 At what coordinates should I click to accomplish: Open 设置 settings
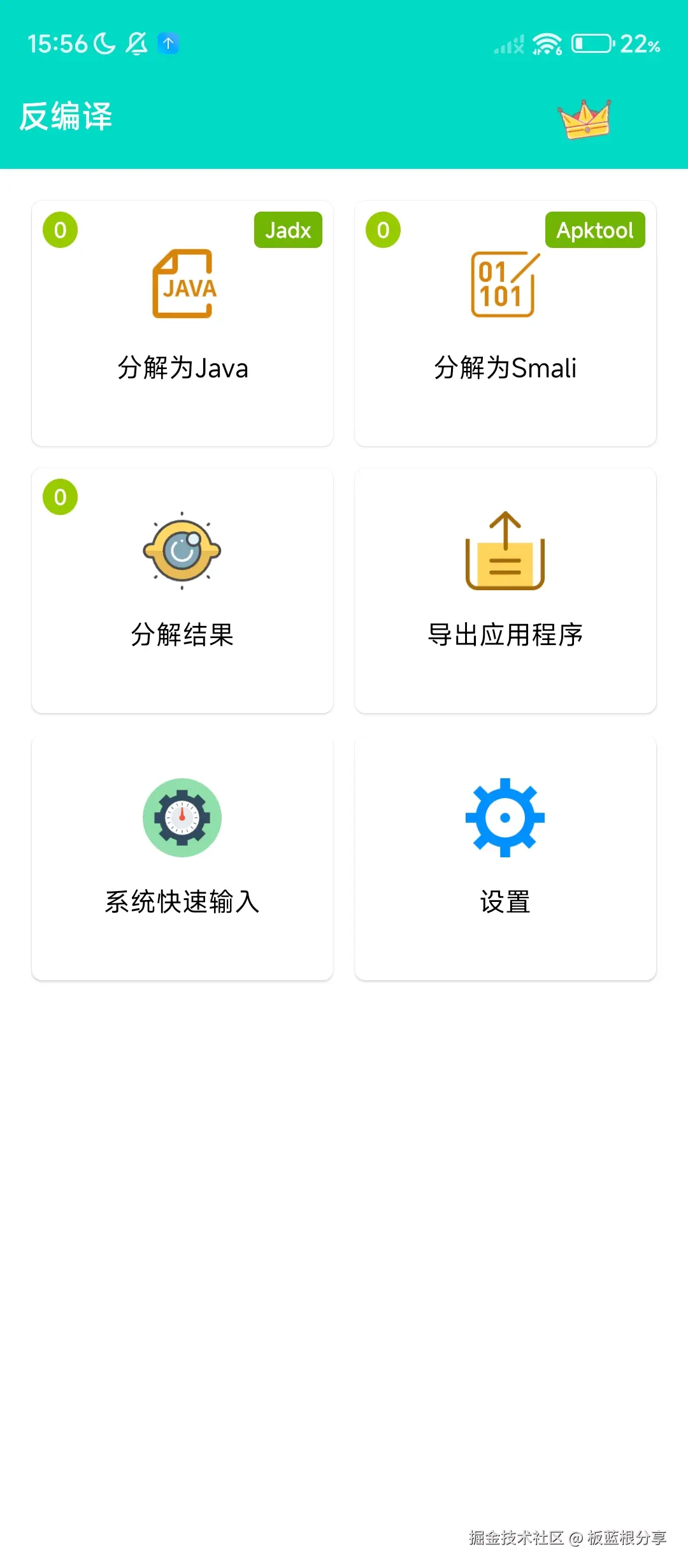point(505,857)
